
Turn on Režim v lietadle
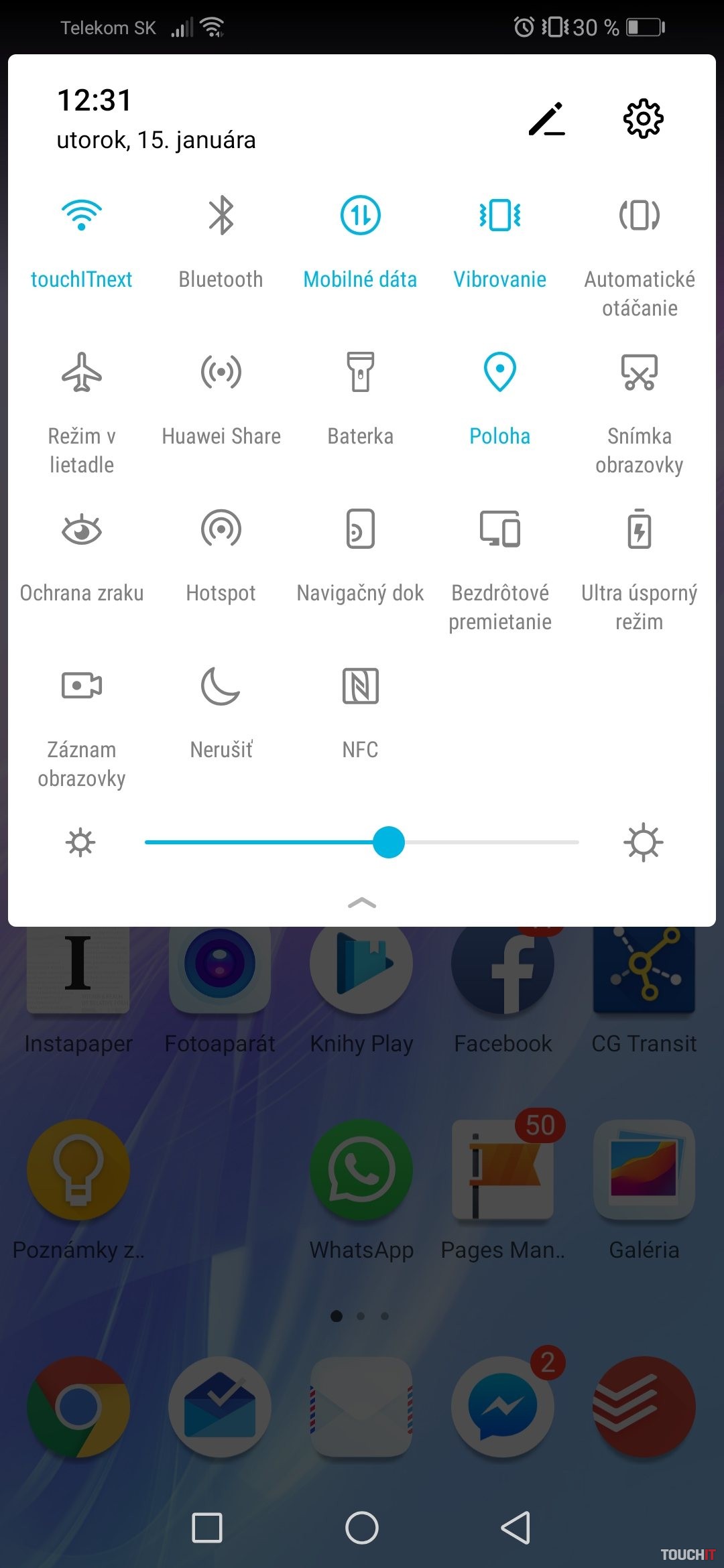tap(82, 373)
